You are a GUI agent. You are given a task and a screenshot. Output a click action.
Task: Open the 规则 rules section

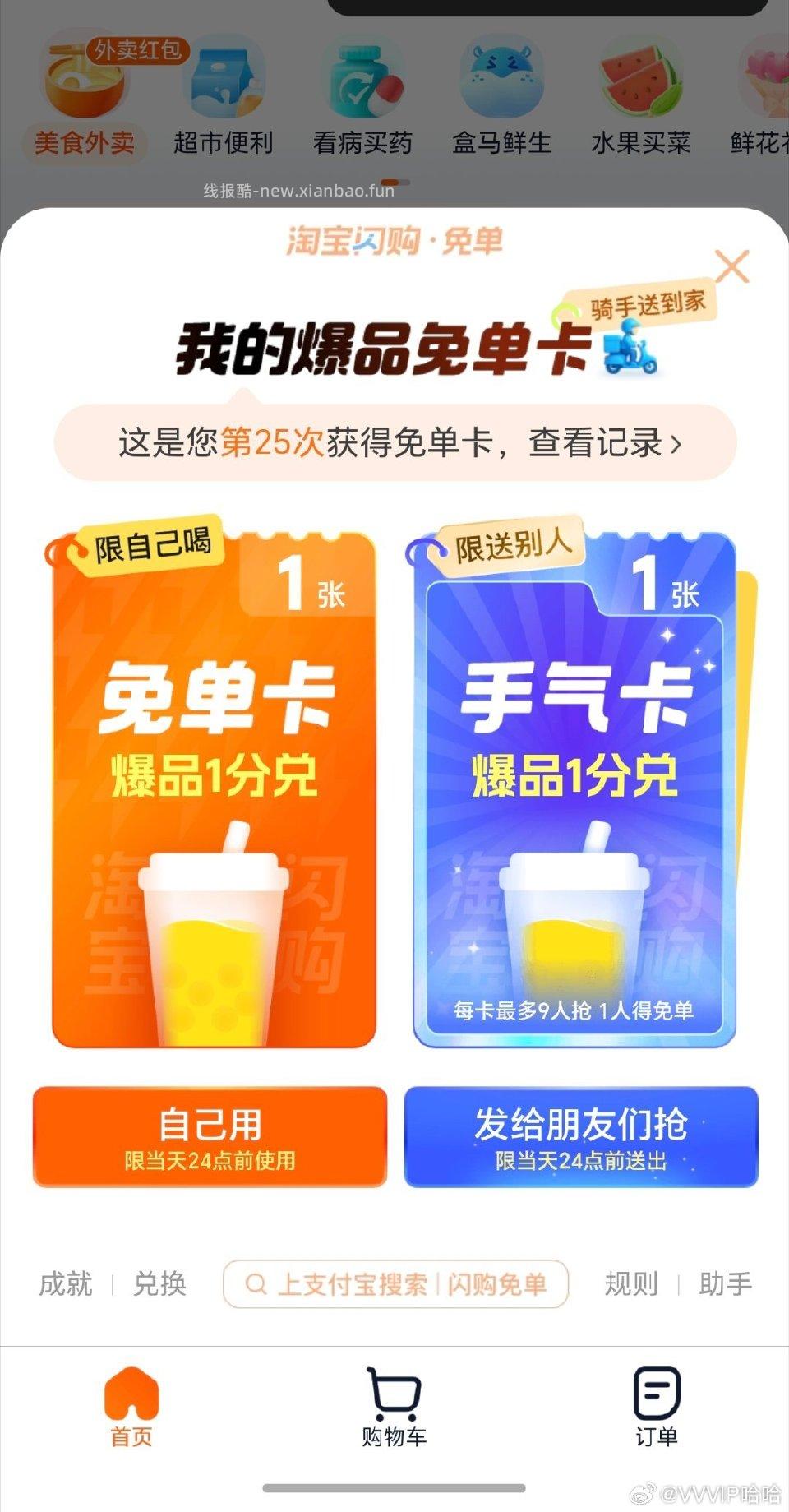click(x=630, y=1283)
